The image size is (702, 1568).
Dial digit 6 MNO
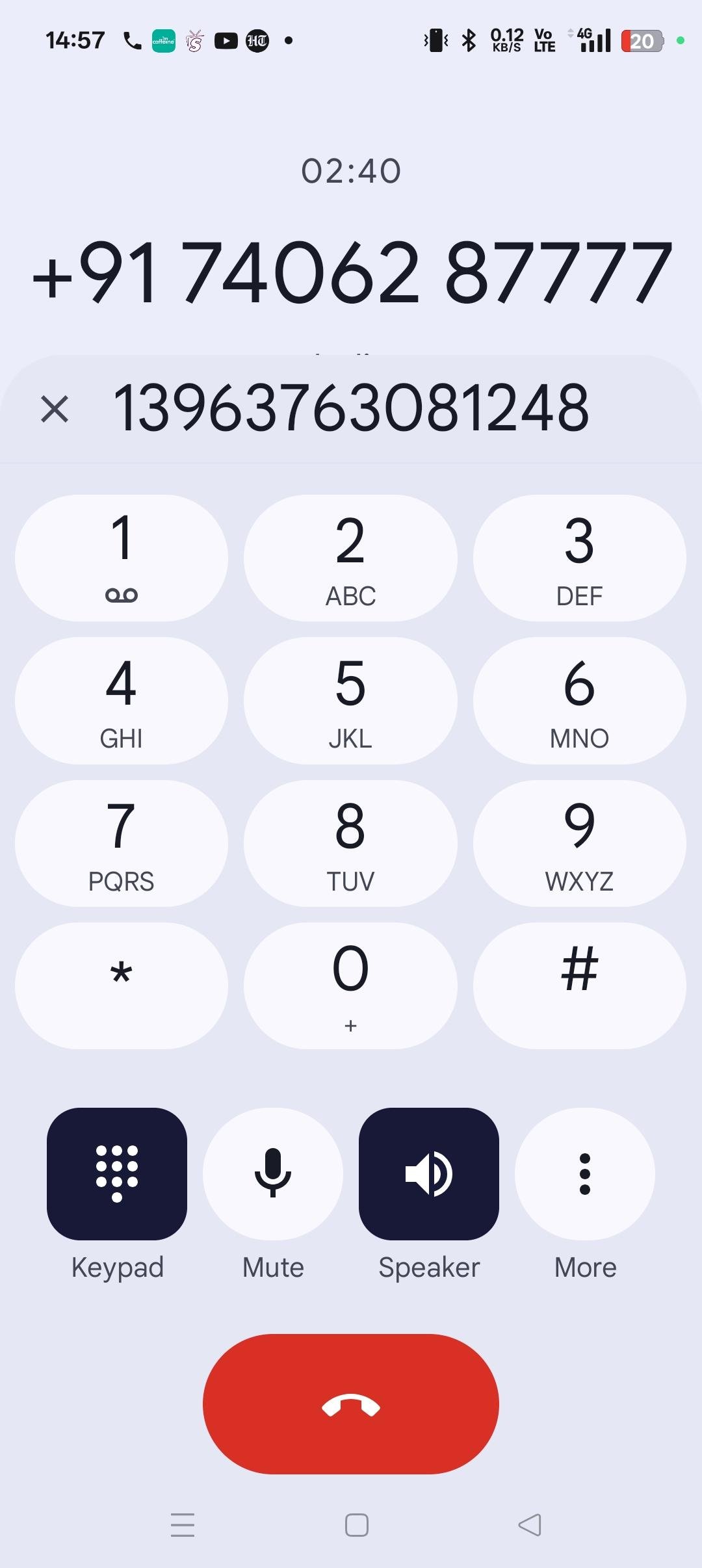click(x=579, y=700)
